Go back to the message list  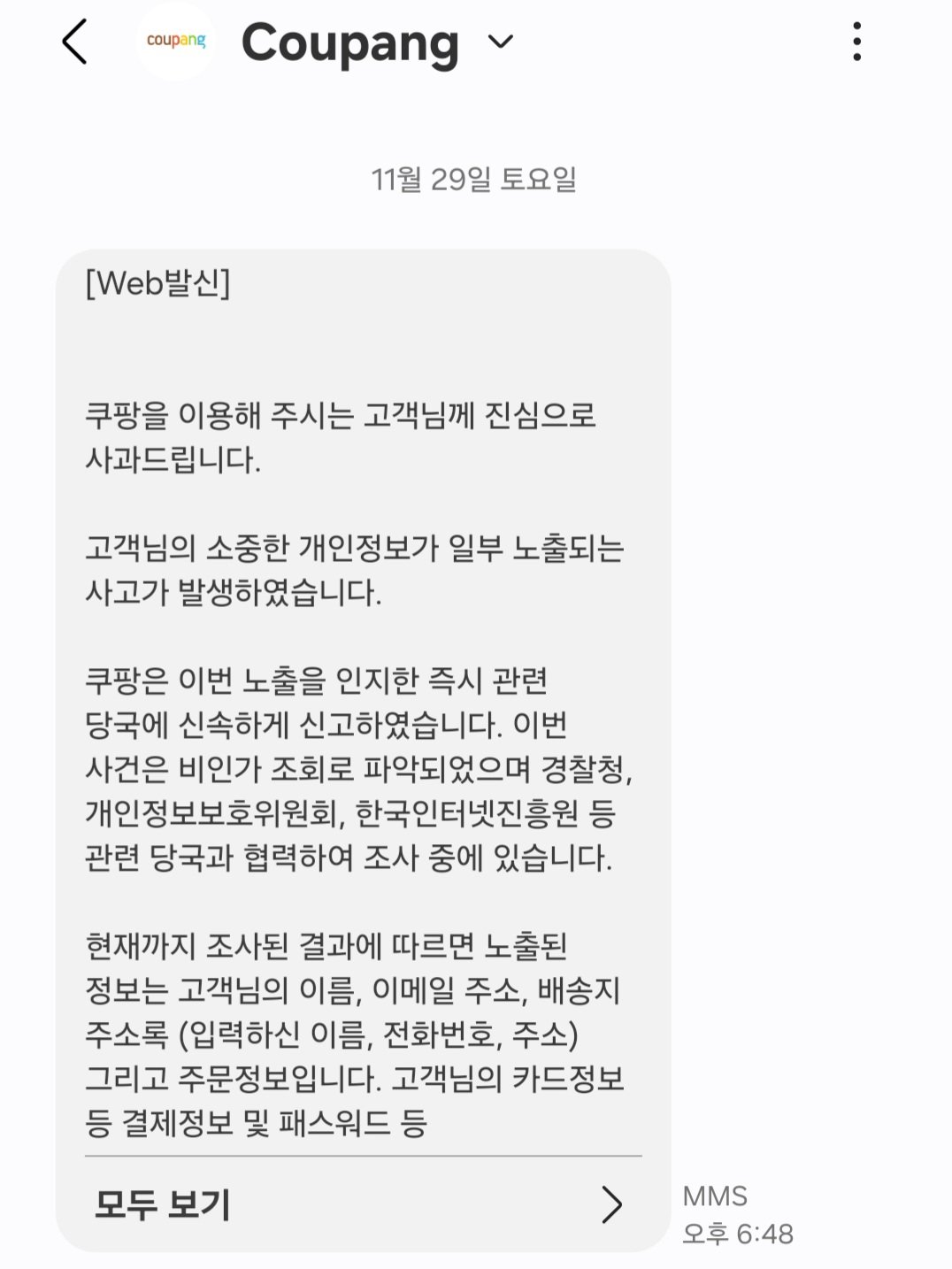click(75, 42)
